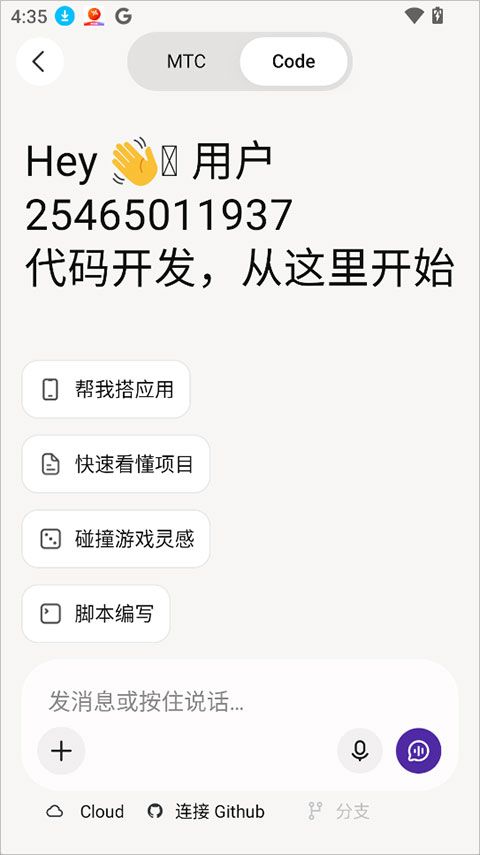Pick the 碰撞游戏灵感 chip

click(116, 539)
